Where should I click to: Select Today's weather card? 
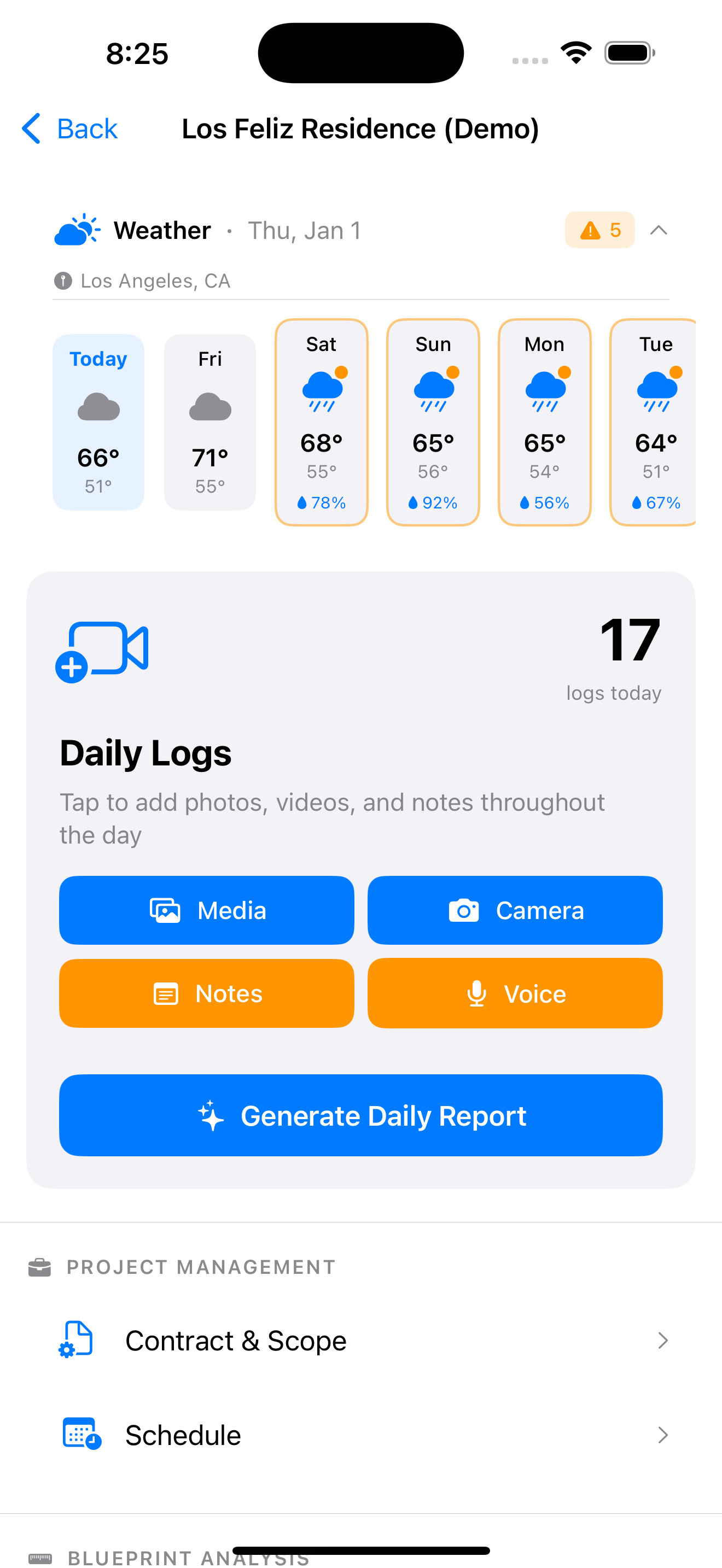pyautogui.click(x=98, y=422)
